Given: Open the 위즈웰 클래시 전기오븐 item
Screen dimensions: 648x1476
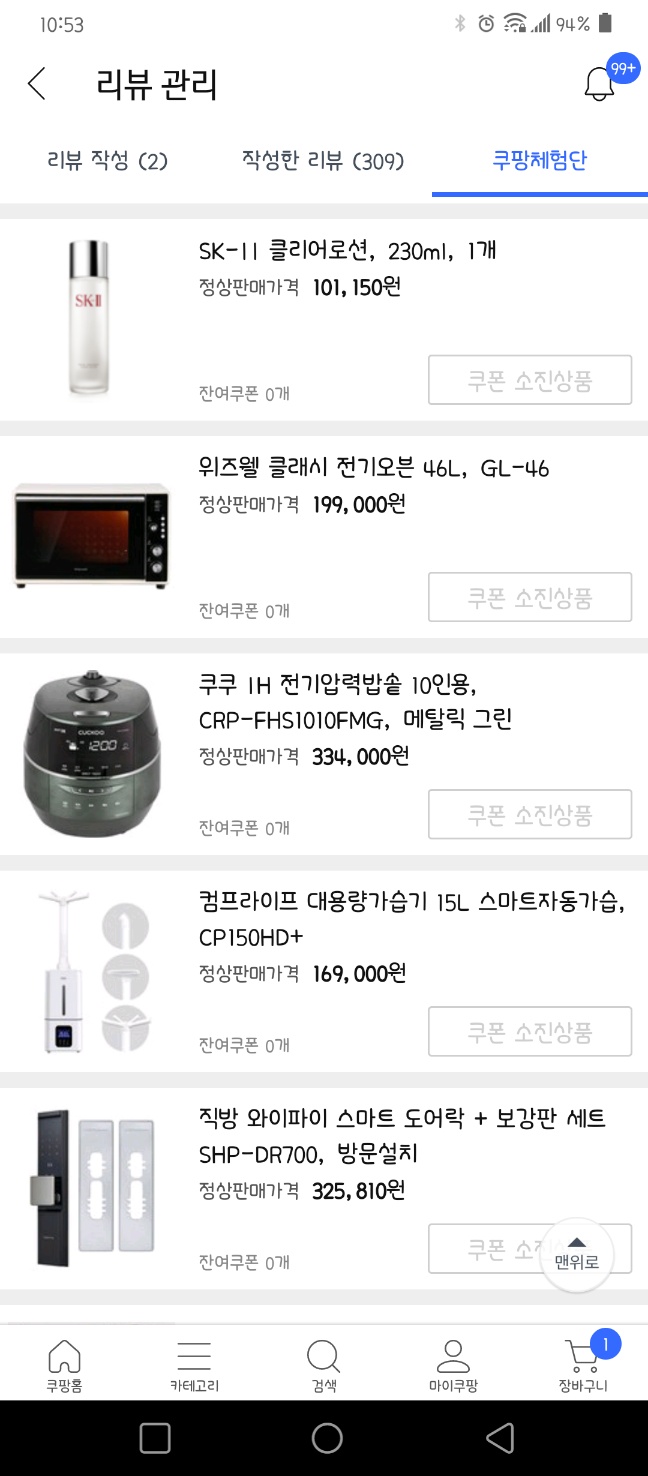Looking at the screenshot, I should click(374, 468).
